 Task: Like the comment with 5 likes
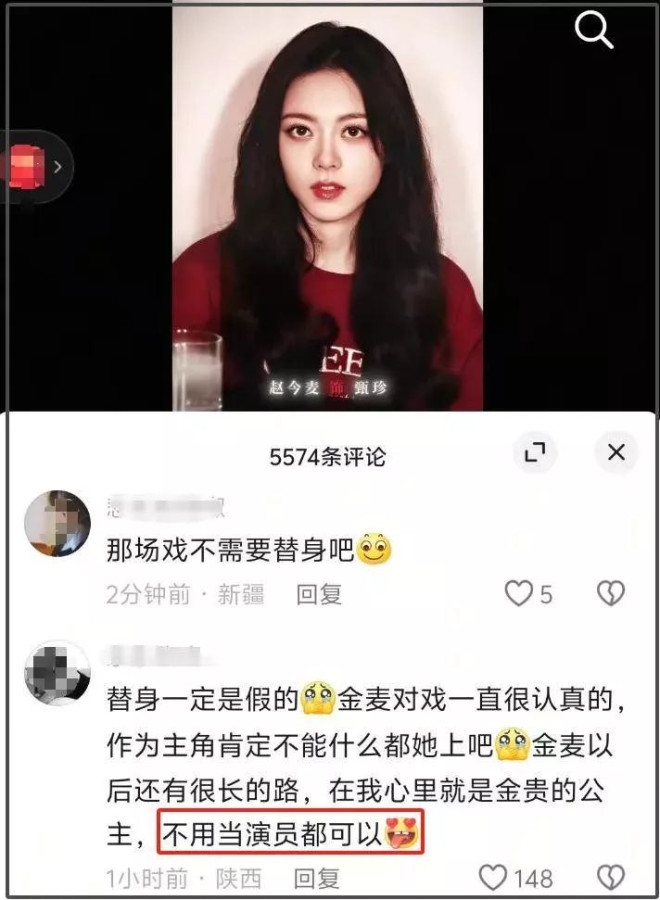(x=519, y=594)
